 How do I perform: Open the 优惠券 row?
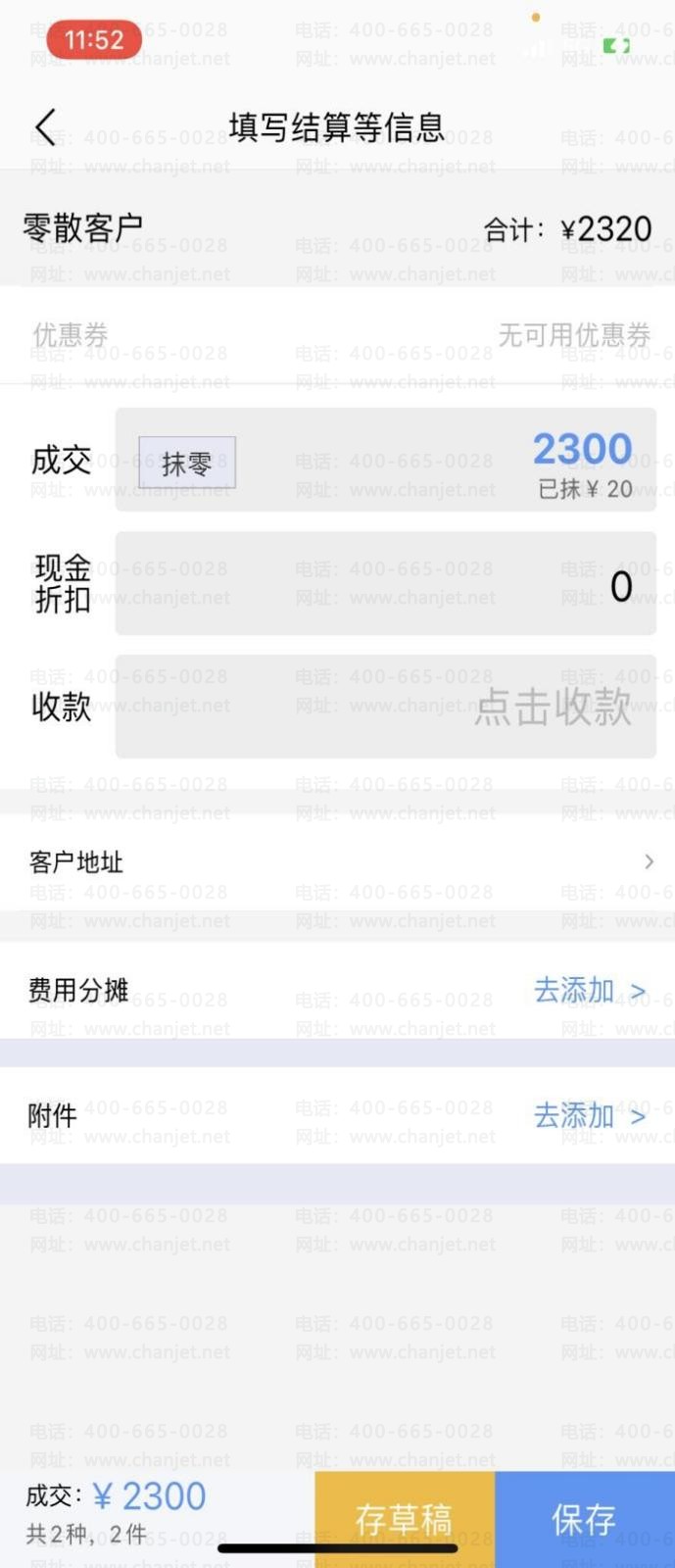(x=337, y=335)
